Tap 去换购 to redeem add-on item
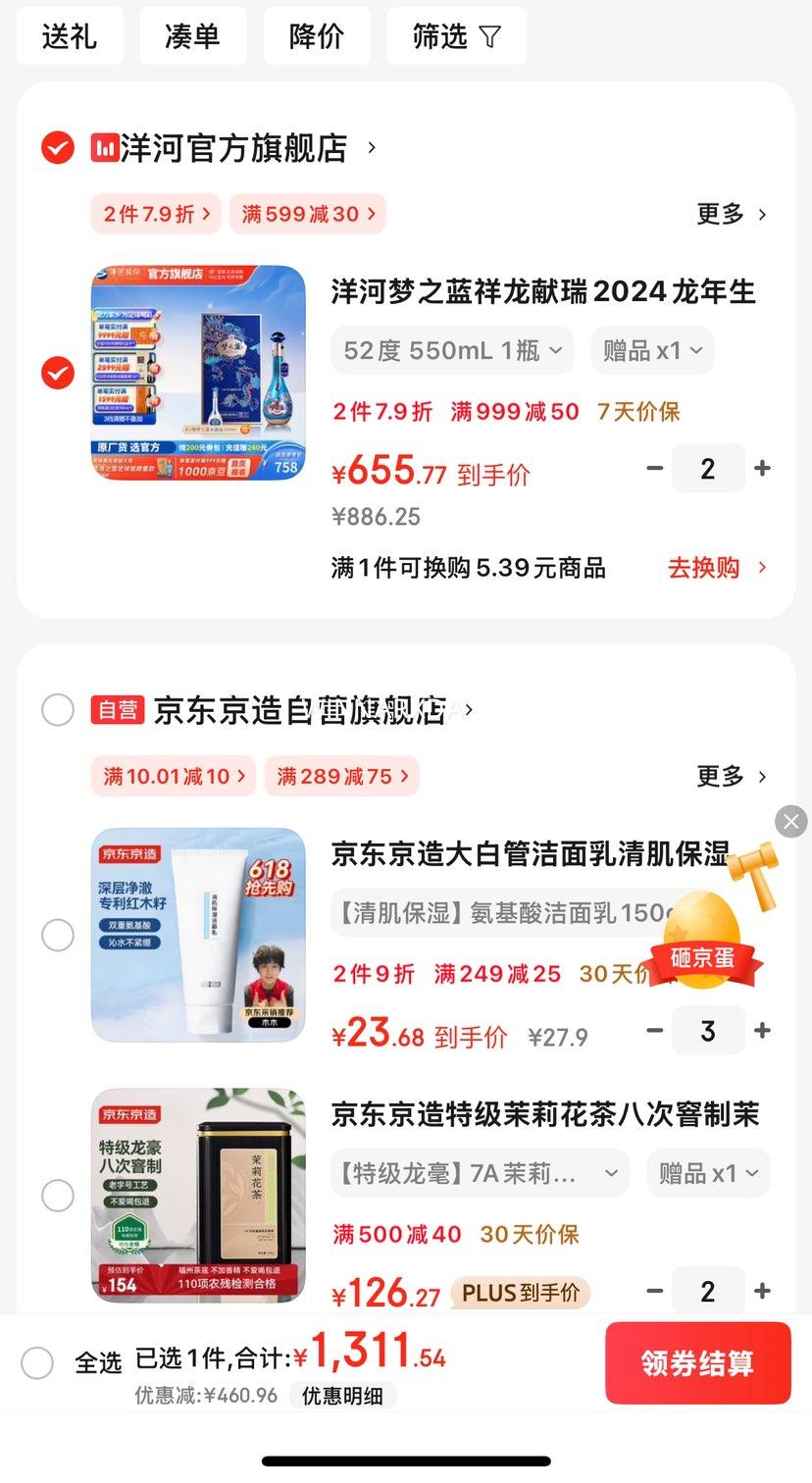Viewport: 812px width, 1483px height. (716, 568)
